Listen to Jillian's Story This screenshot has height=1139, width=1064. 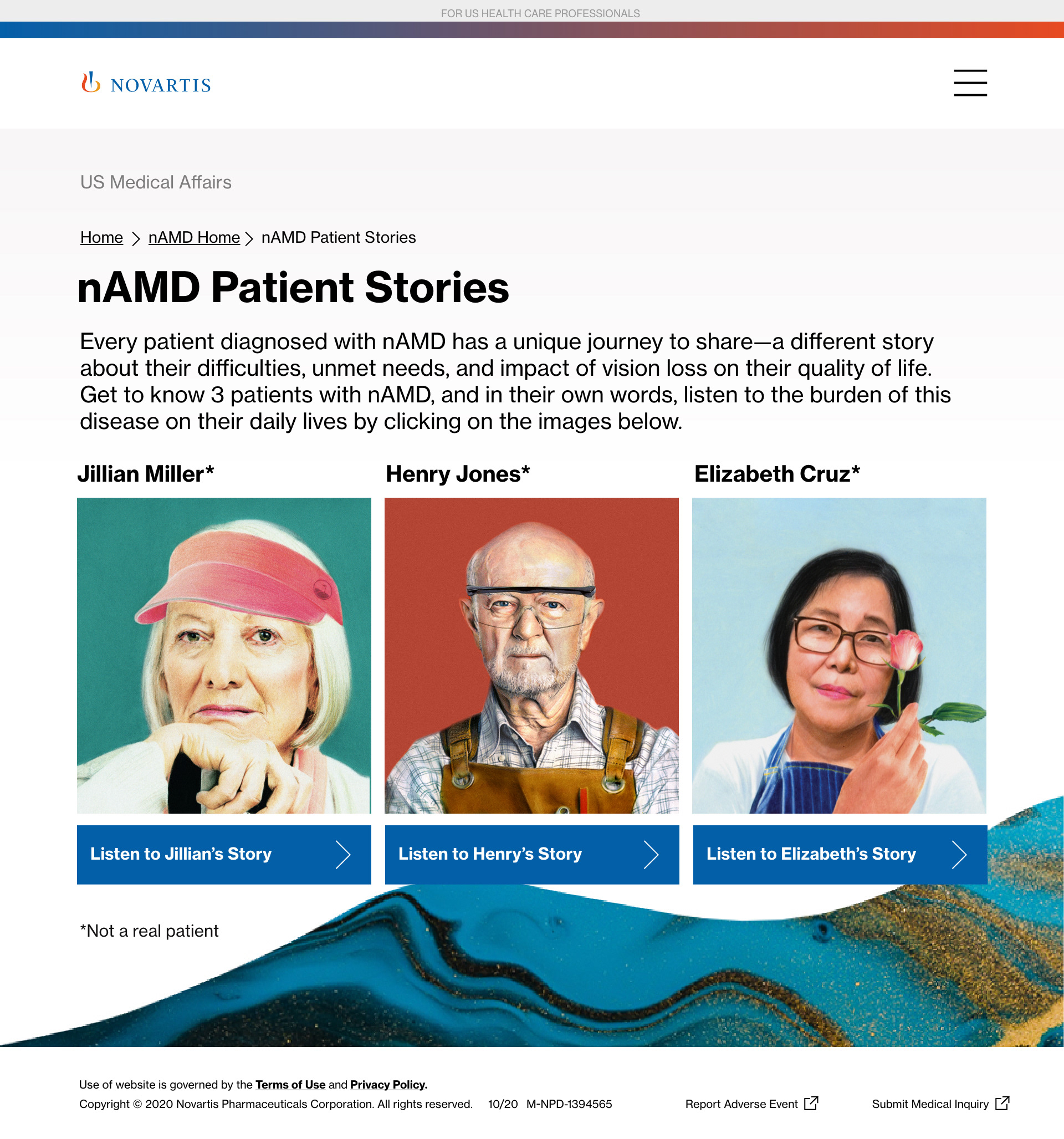[x=224, y=854]
